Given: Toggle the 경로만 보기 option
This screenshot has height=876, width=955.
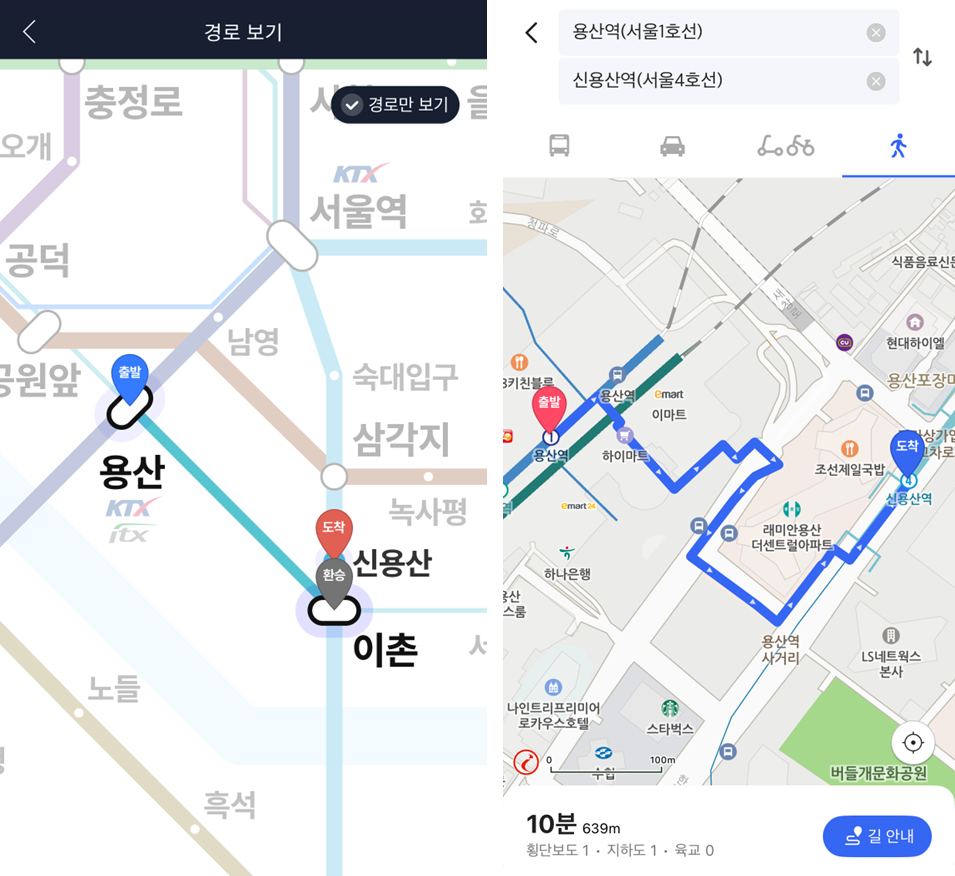Looking at the screenshot, I should 395,104.
